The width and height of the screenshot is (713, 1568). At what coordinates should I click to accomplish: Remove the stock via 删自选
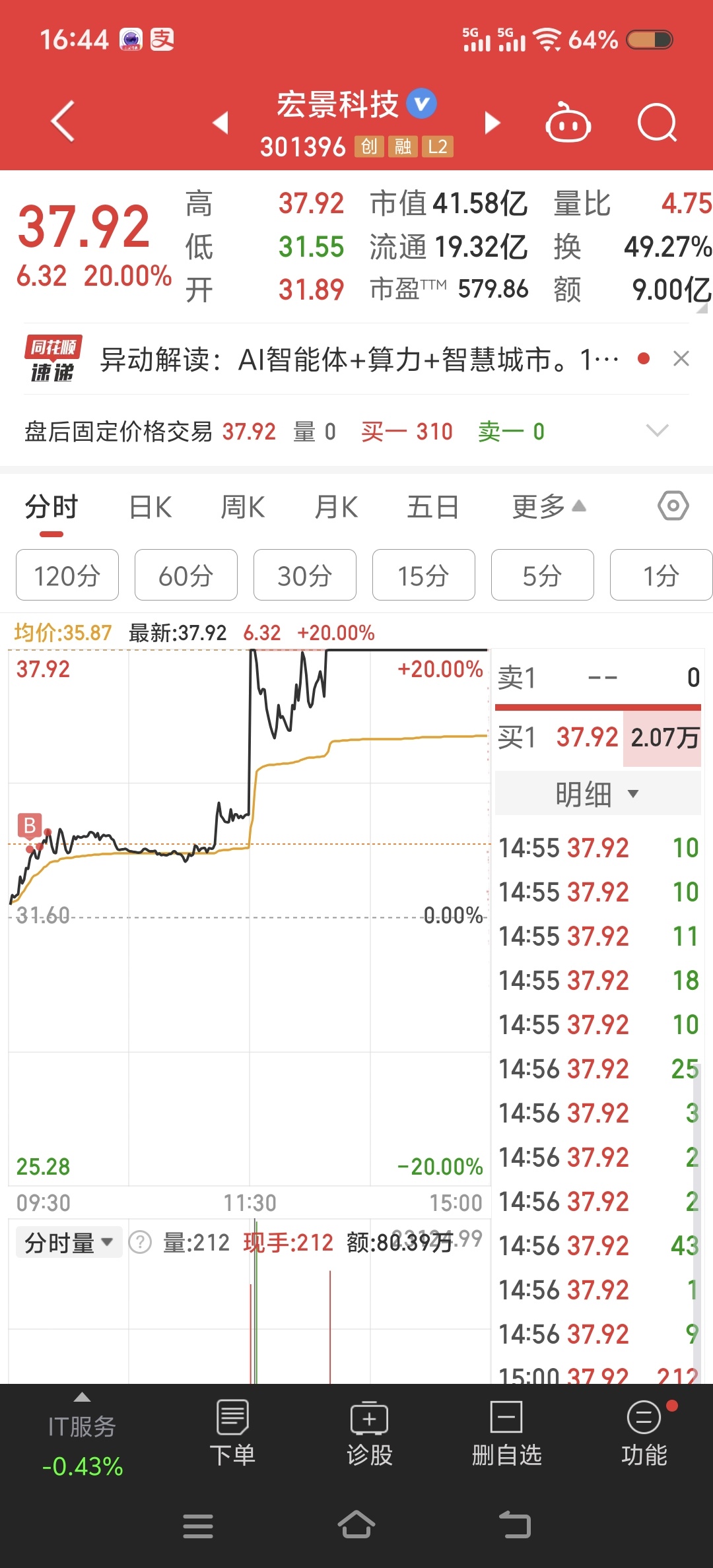pyautogui.click(x=506, y=1431)
